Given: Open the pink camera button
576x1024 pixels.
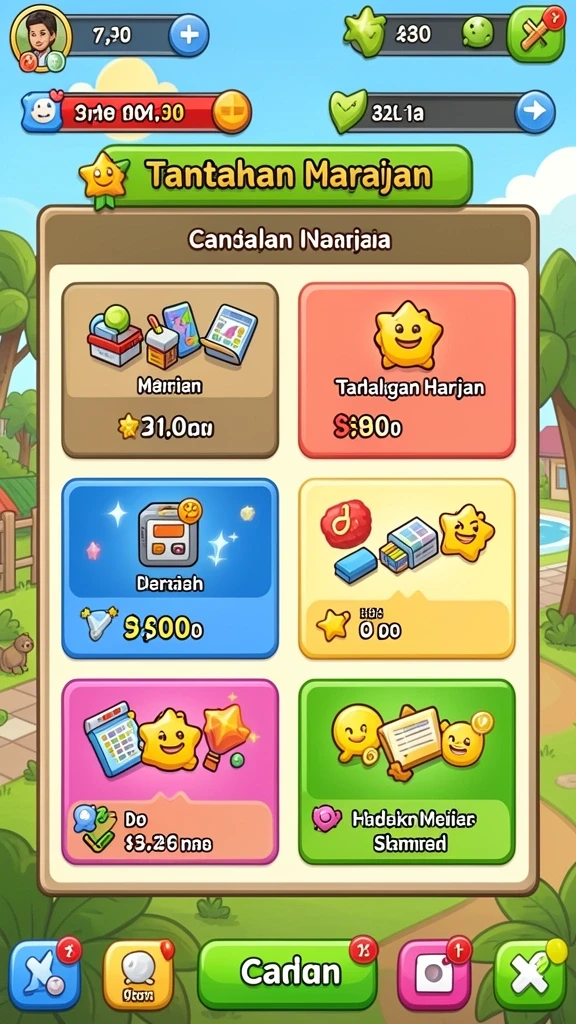Looking at the screenshot, I should coord(434,974).
